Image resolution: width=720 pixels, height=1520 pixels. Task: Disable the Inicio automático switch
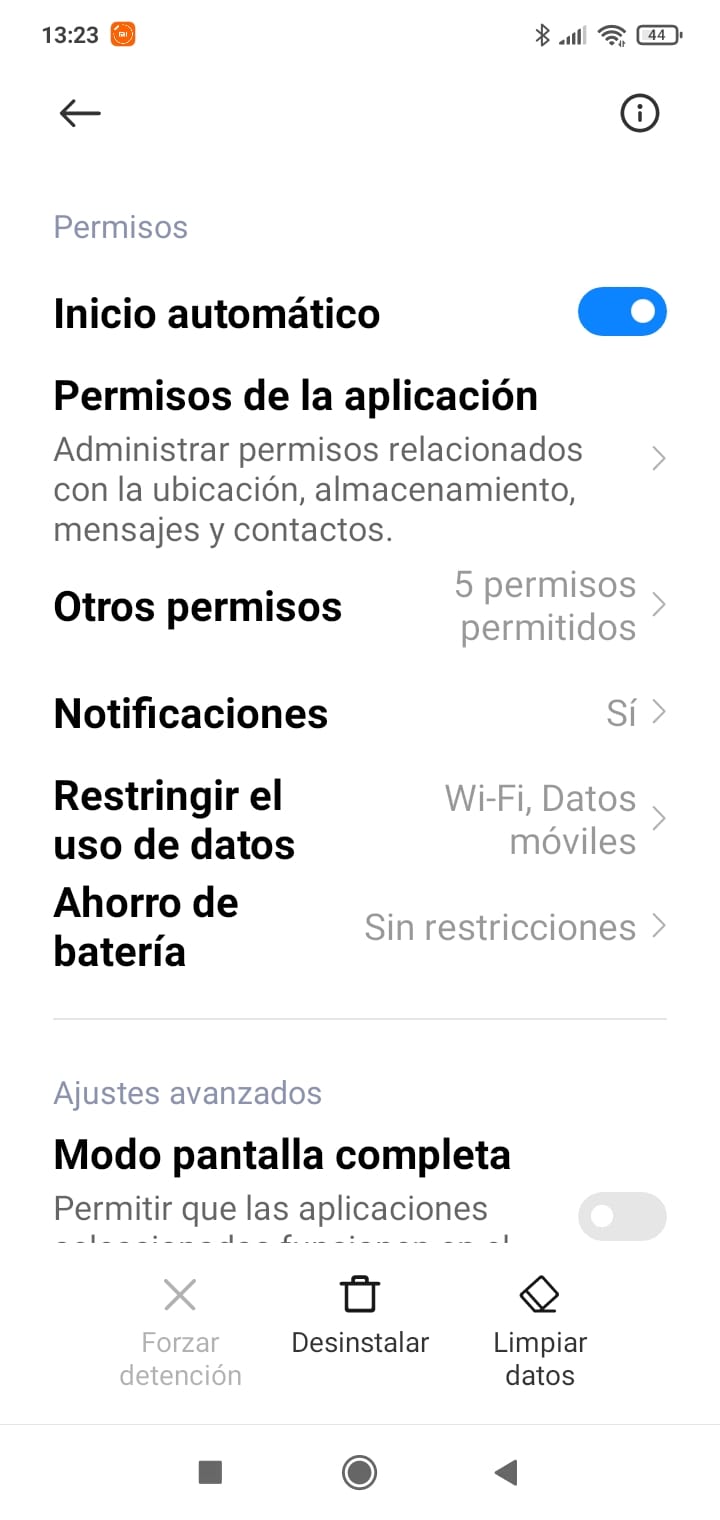[622, 313]
